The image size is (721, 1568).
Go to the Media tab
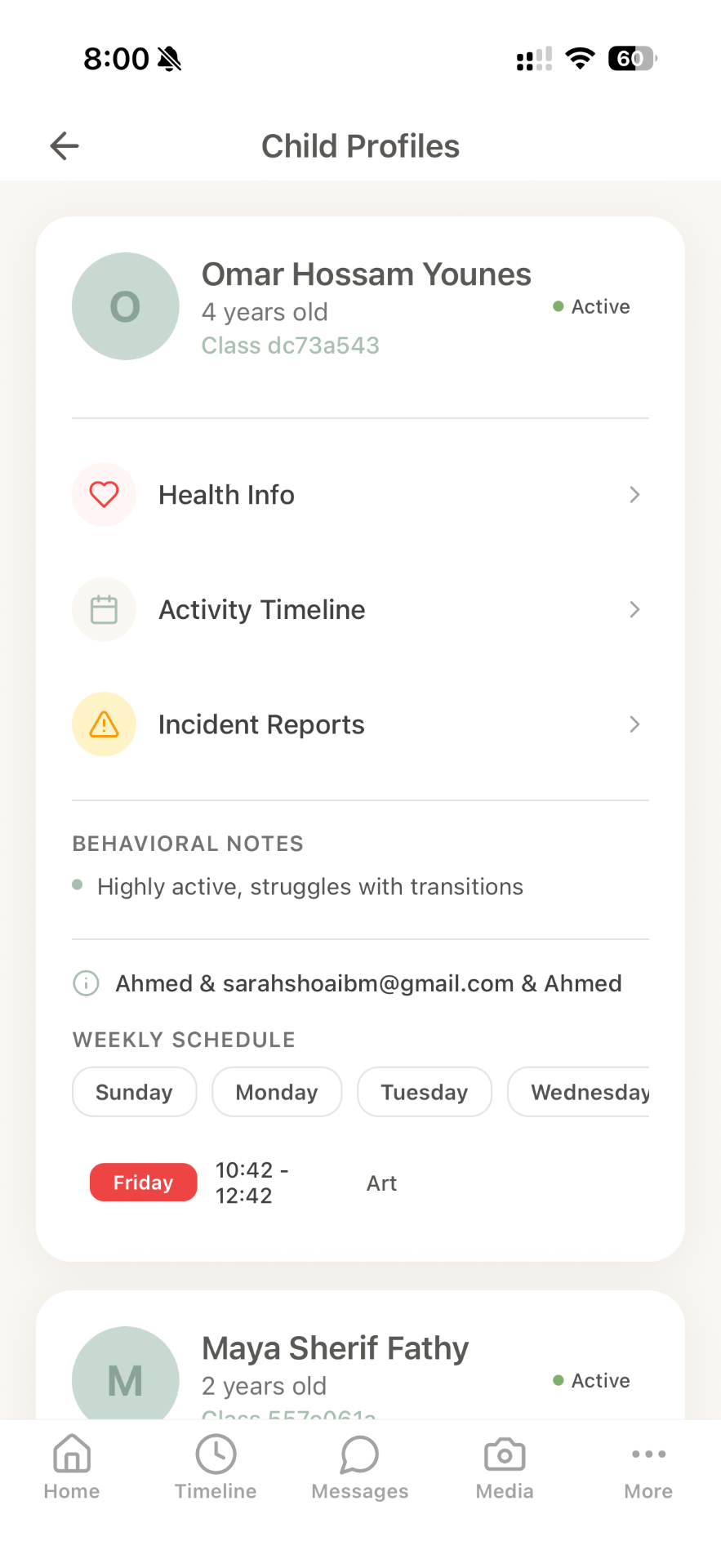(505, 1468)
